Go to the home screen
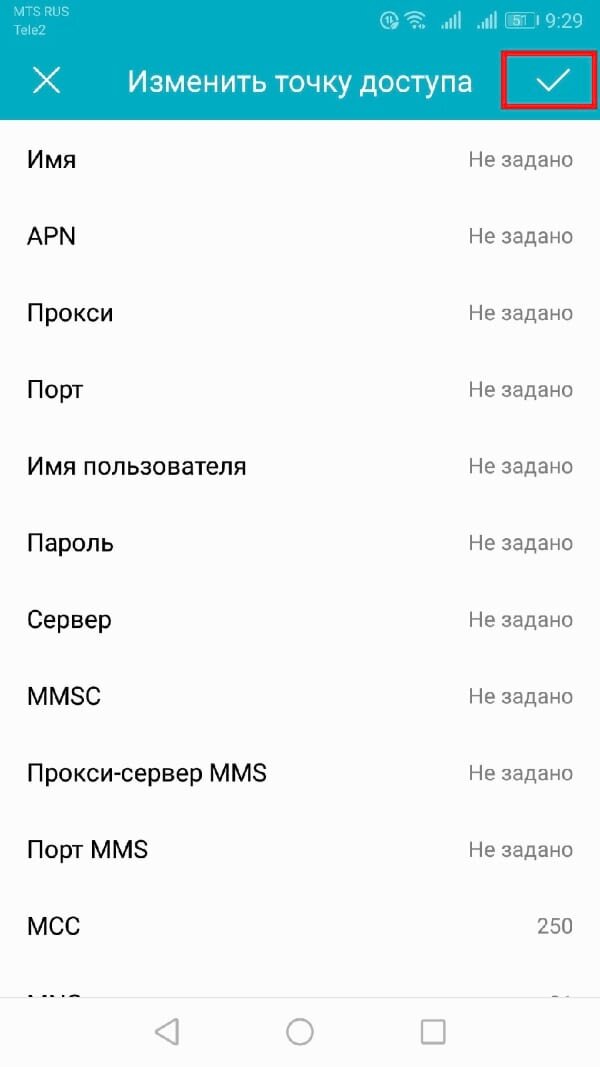Viewport: 600px width, 1067px height. point(300,1032)
